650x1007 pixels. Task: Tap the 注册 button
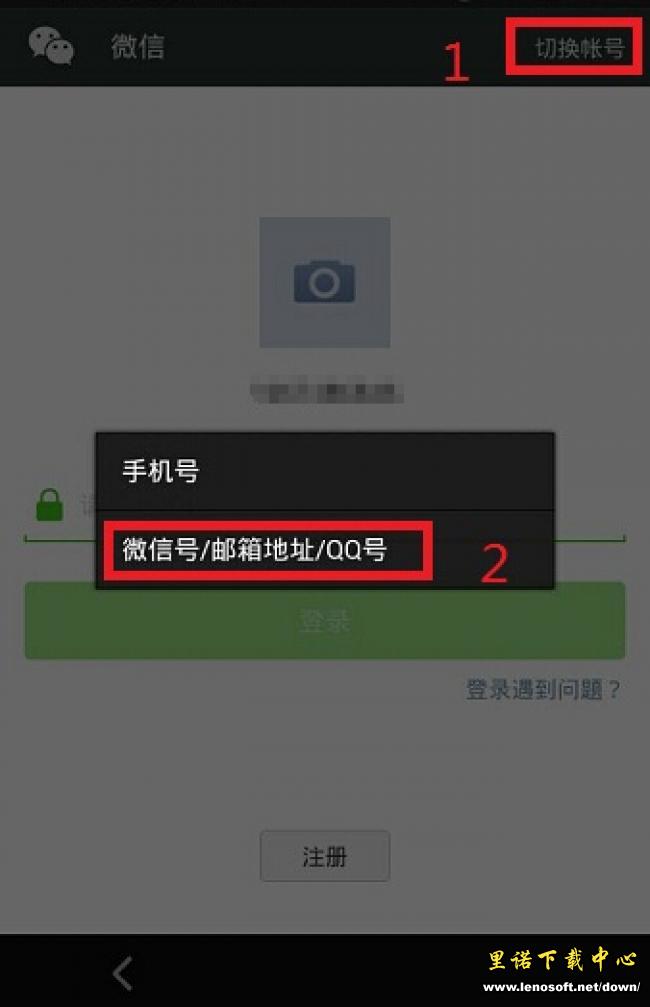pos(324,857)
